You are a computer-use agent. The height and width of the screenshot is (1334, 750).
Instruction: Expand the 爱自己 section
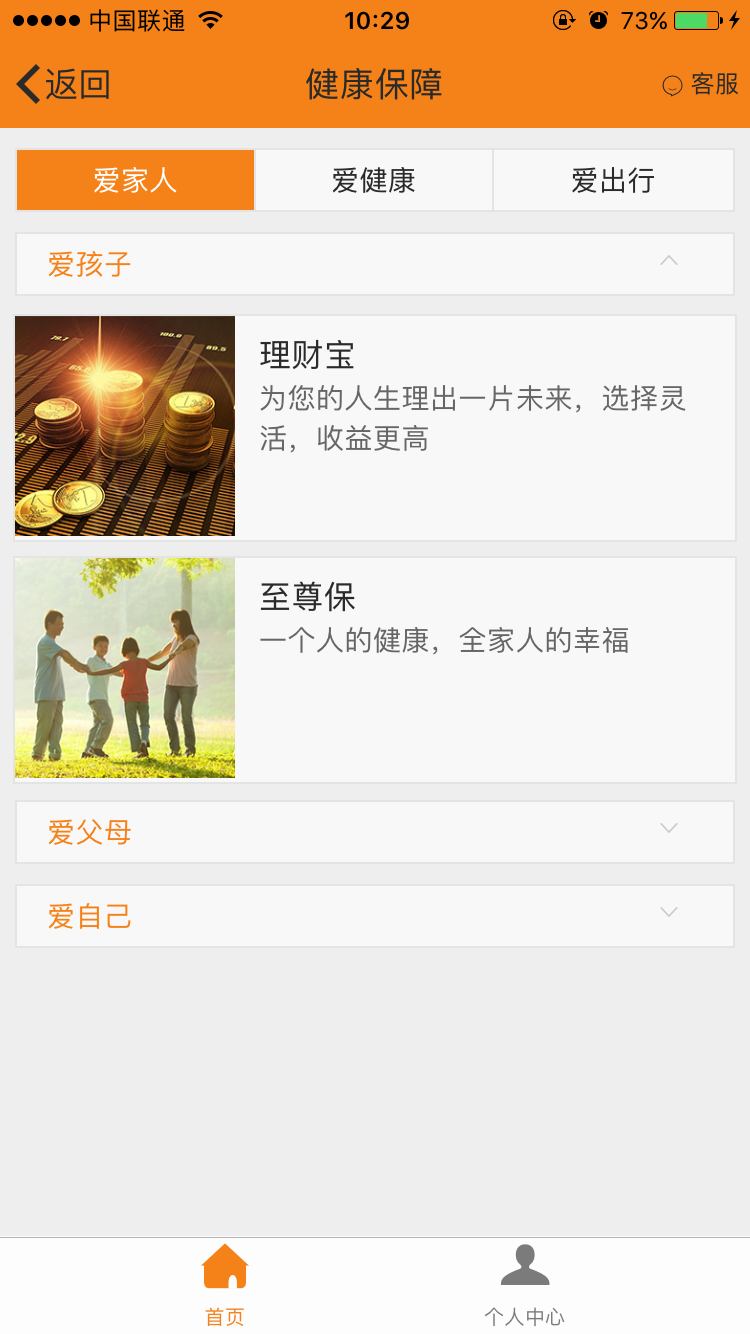[x=375, y=914]
